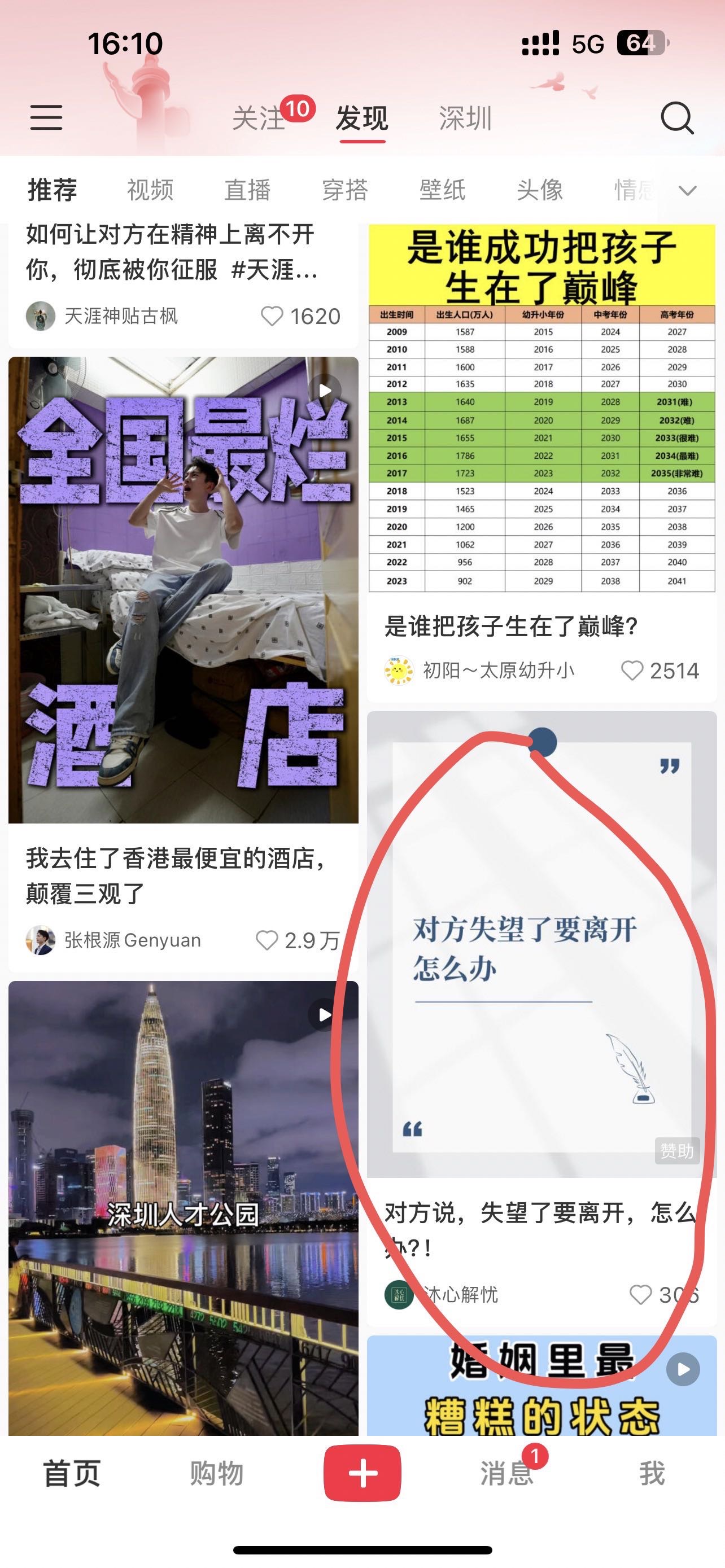Select the 壁纸 category
The width and height of the screenshot is (725, 1568).
coord(443,190)
